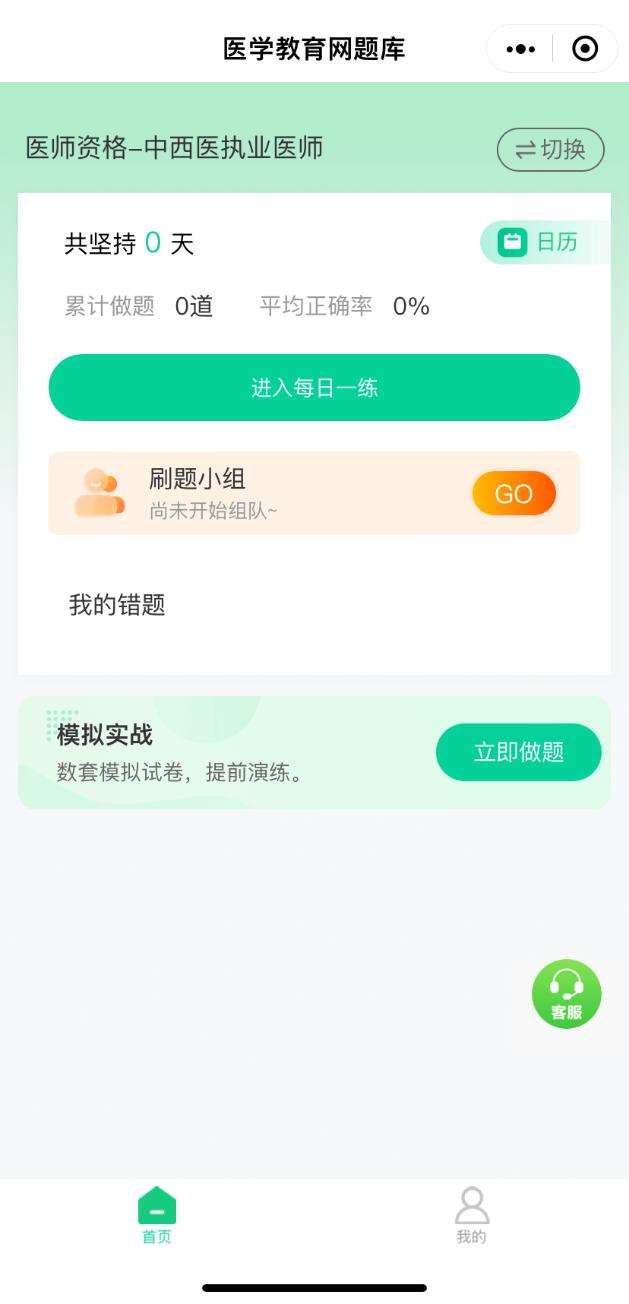Tap GO to join 刷题小组

[514, 494]
